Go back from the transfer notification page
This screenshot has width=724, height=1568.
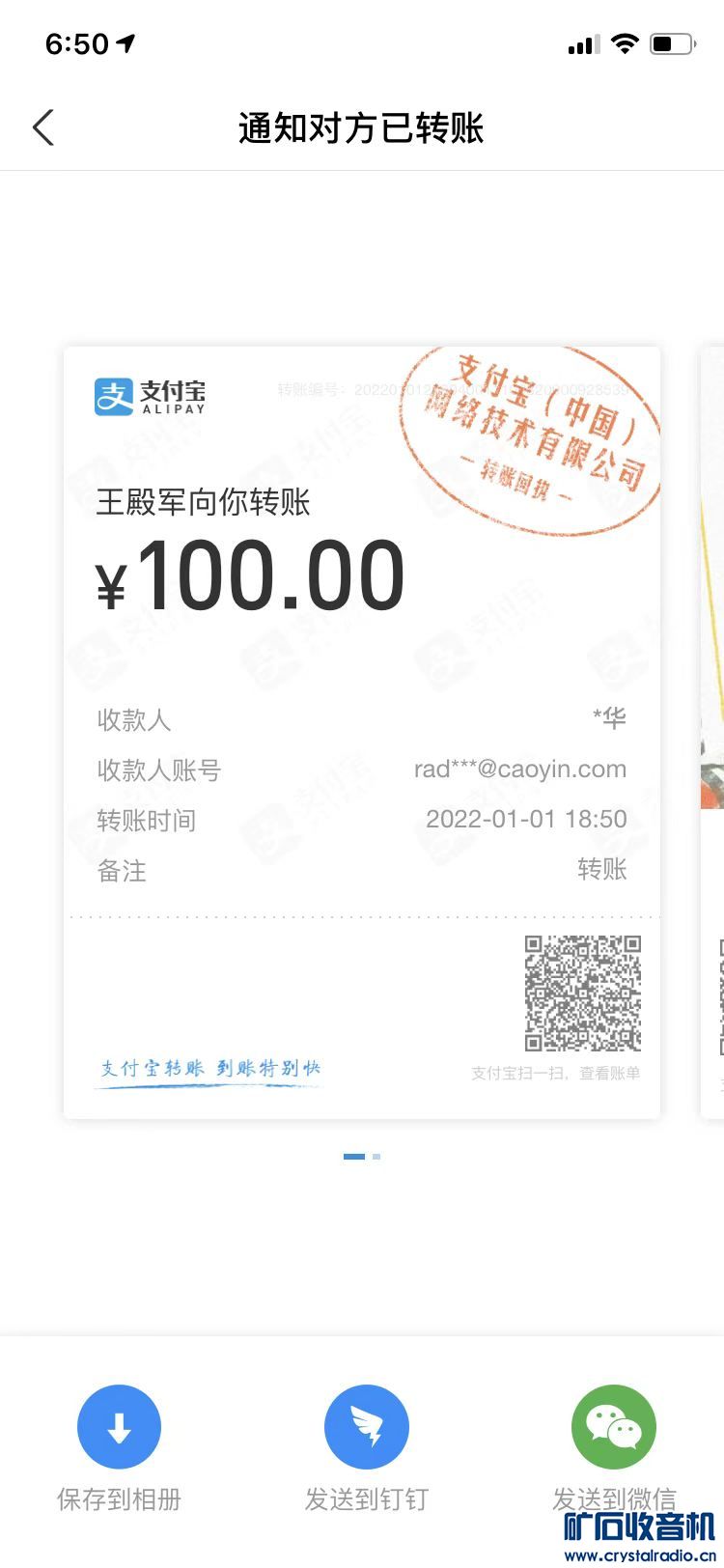tap(43, 127)
